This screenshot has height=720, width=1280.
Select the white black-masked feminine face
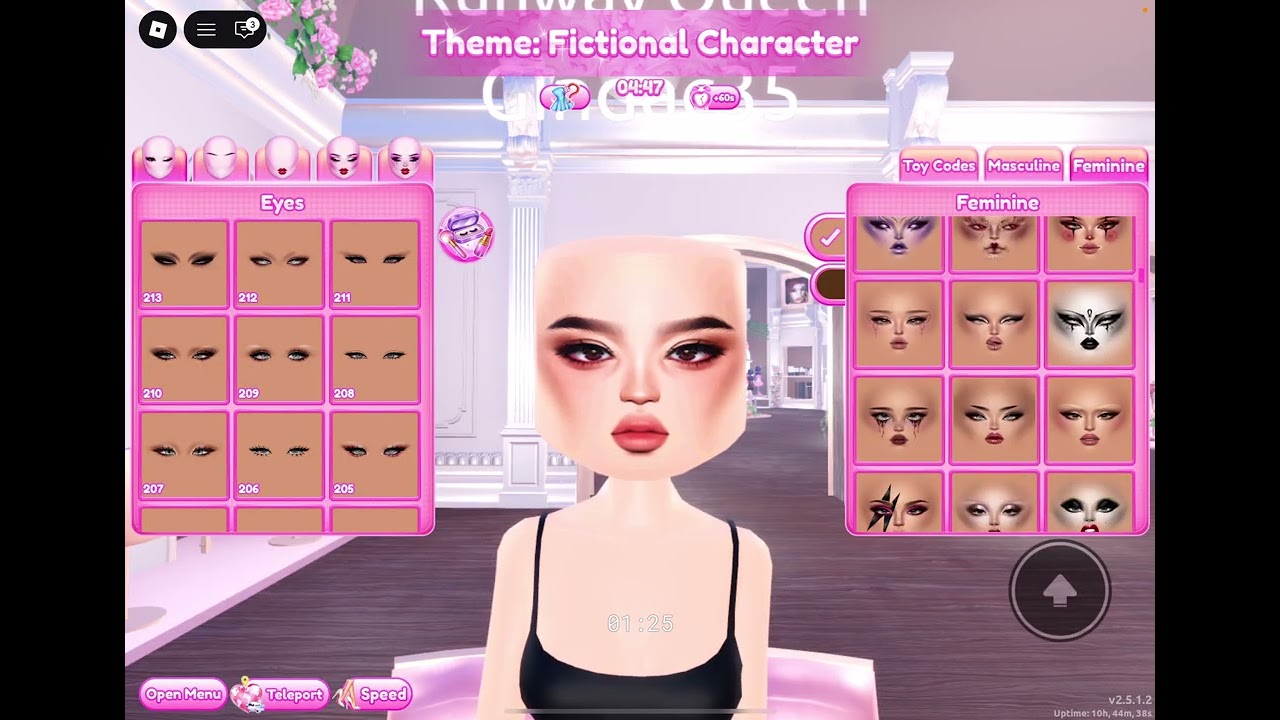pos(1089,325)
